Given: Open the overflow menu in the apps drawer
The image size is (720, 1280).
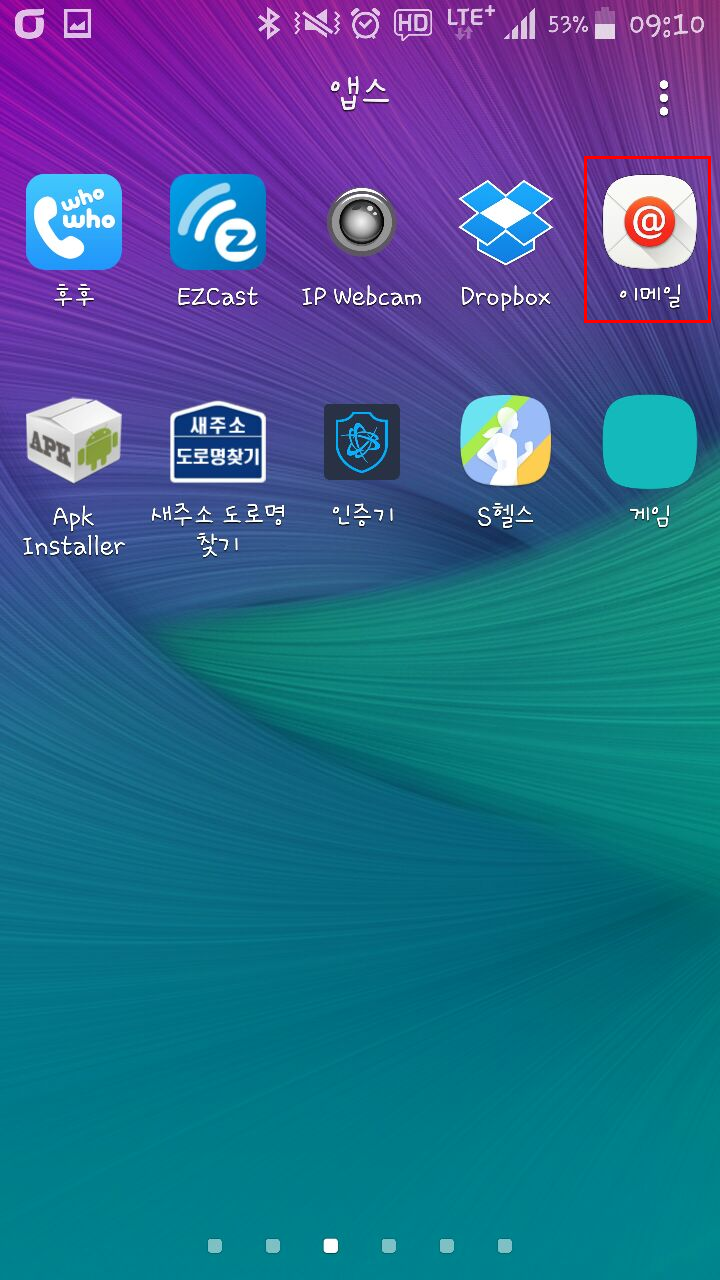Looking at the screenshot, I should pos(664,98).
